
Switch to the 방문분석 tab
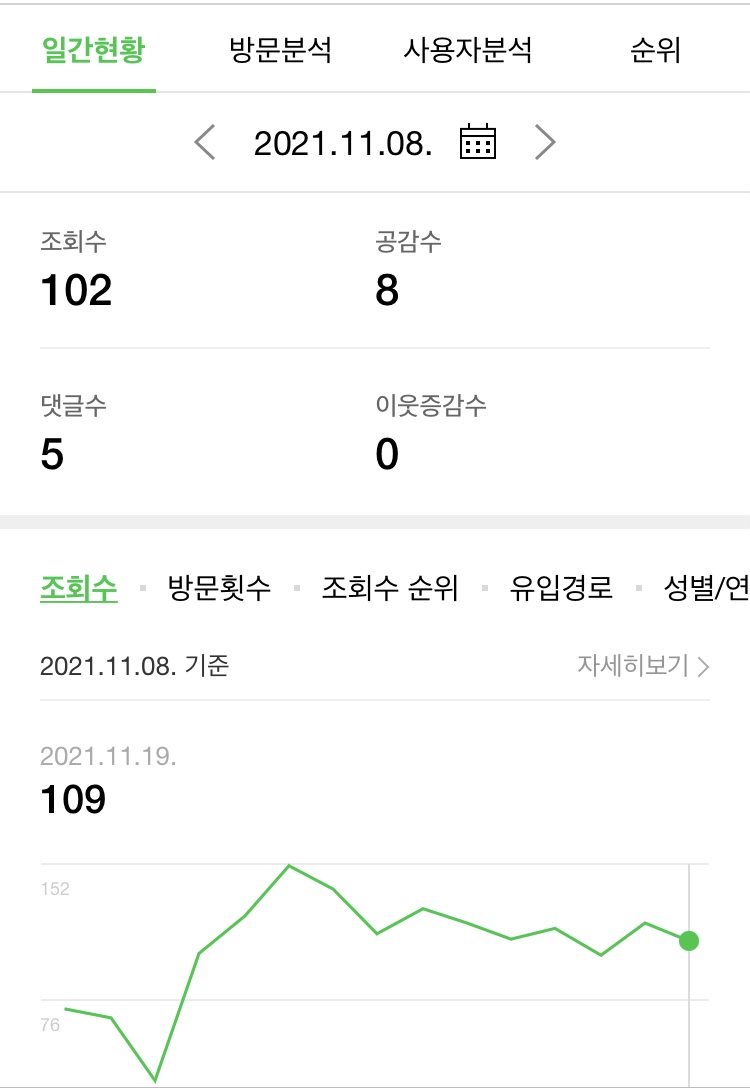pos(280,50)
